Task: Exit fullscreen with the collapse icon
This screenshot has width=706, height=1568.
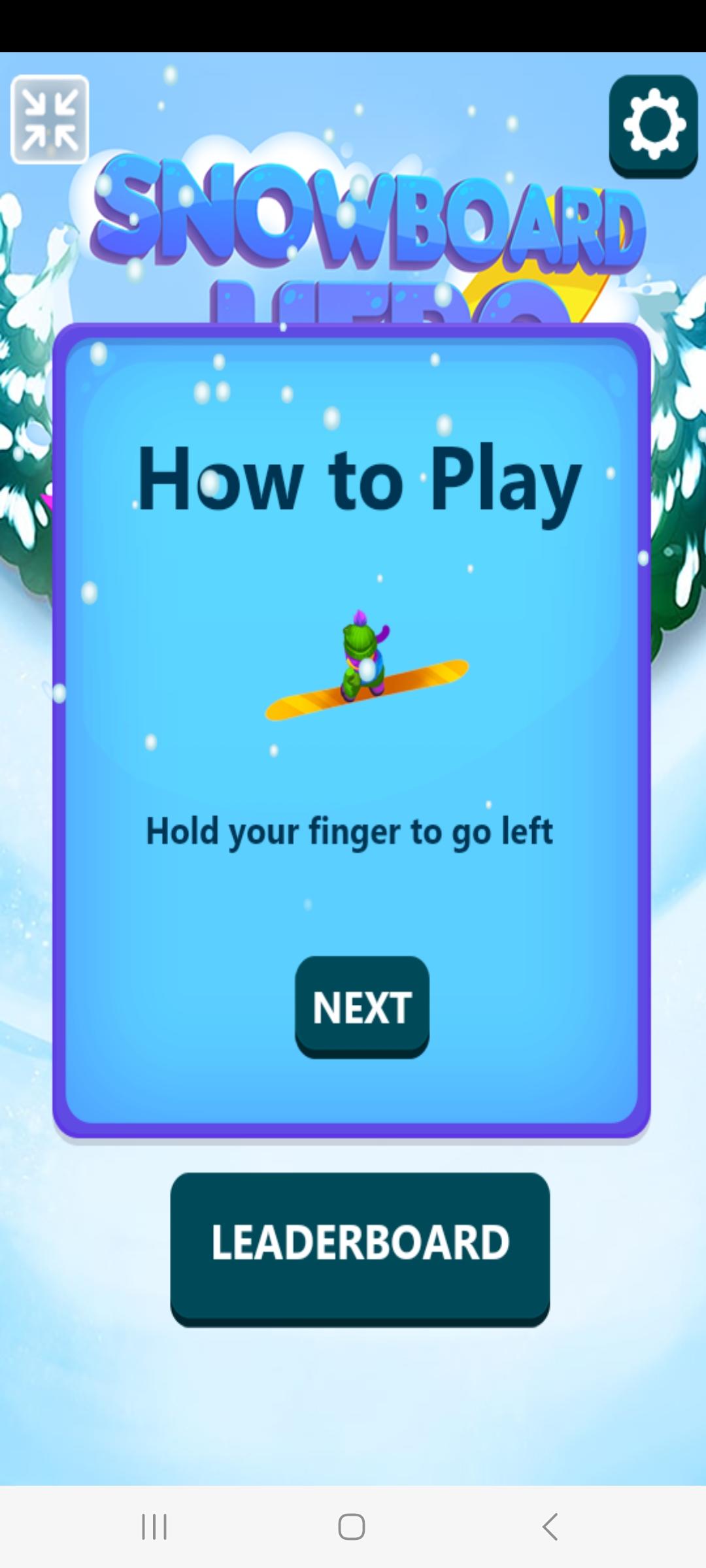Action: [x=50, y=120]
